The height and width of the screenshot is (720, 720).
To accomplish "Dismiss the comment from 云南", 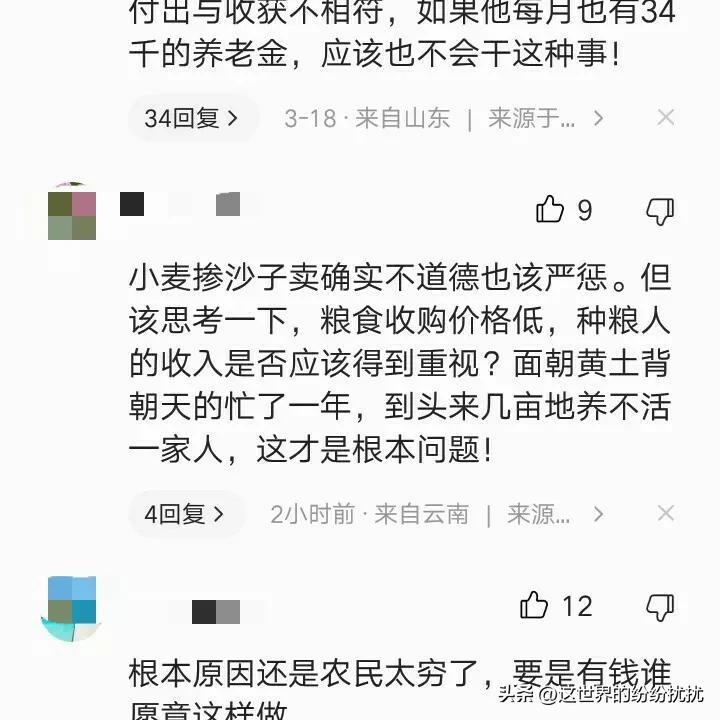I will pyautogui.click(x=665, y=514).
